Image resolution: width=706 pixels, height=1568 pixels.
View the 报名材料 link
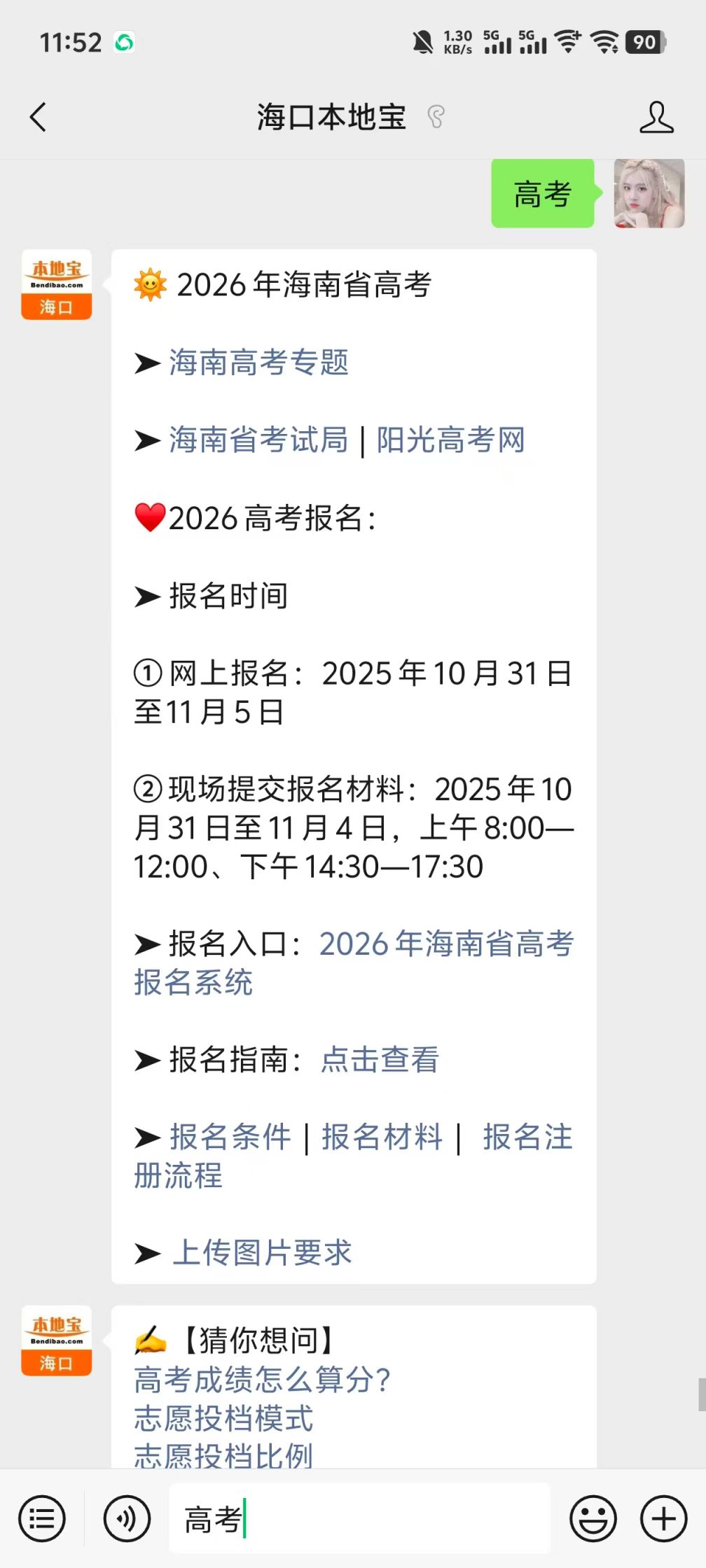[x=382, y=1137]
